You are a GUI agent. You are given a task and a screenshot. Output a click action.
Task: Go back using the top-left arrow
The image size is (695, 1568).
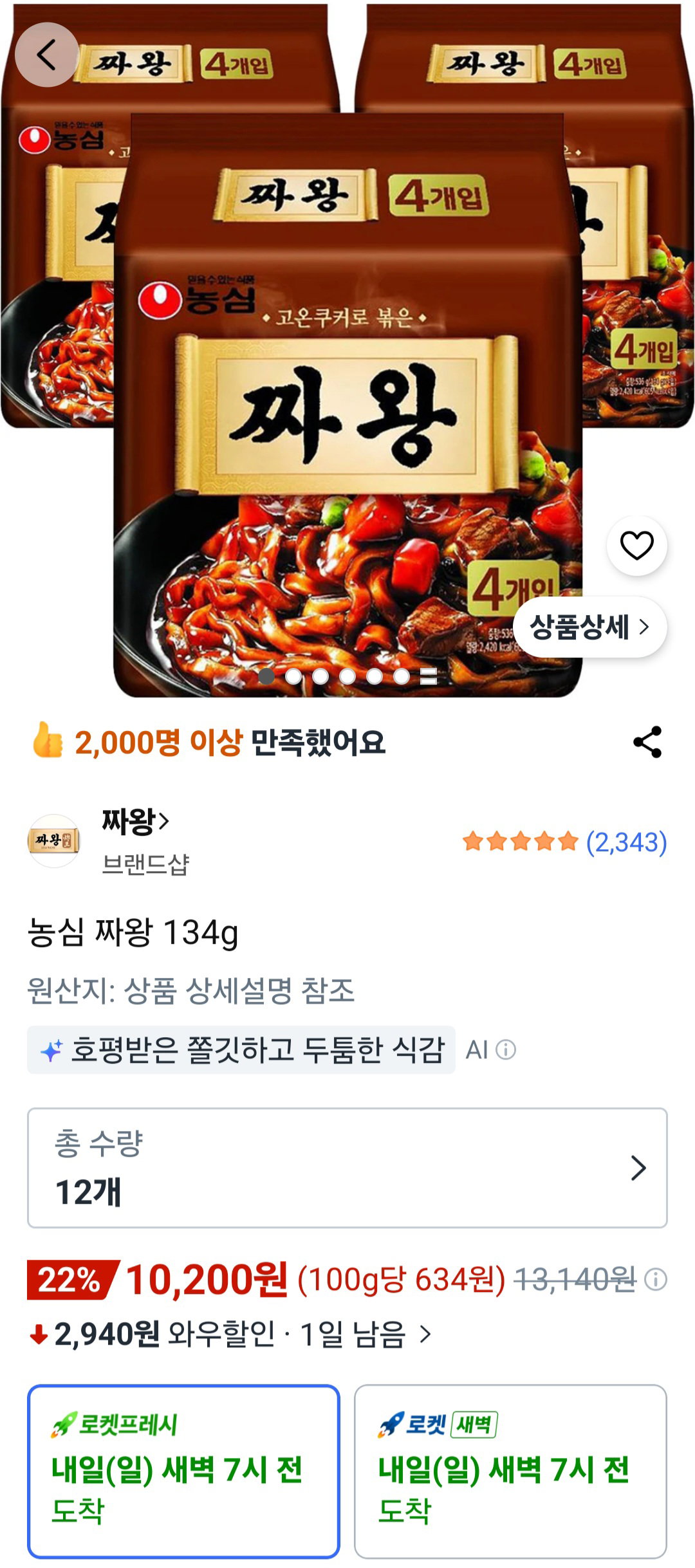[47, 55]
